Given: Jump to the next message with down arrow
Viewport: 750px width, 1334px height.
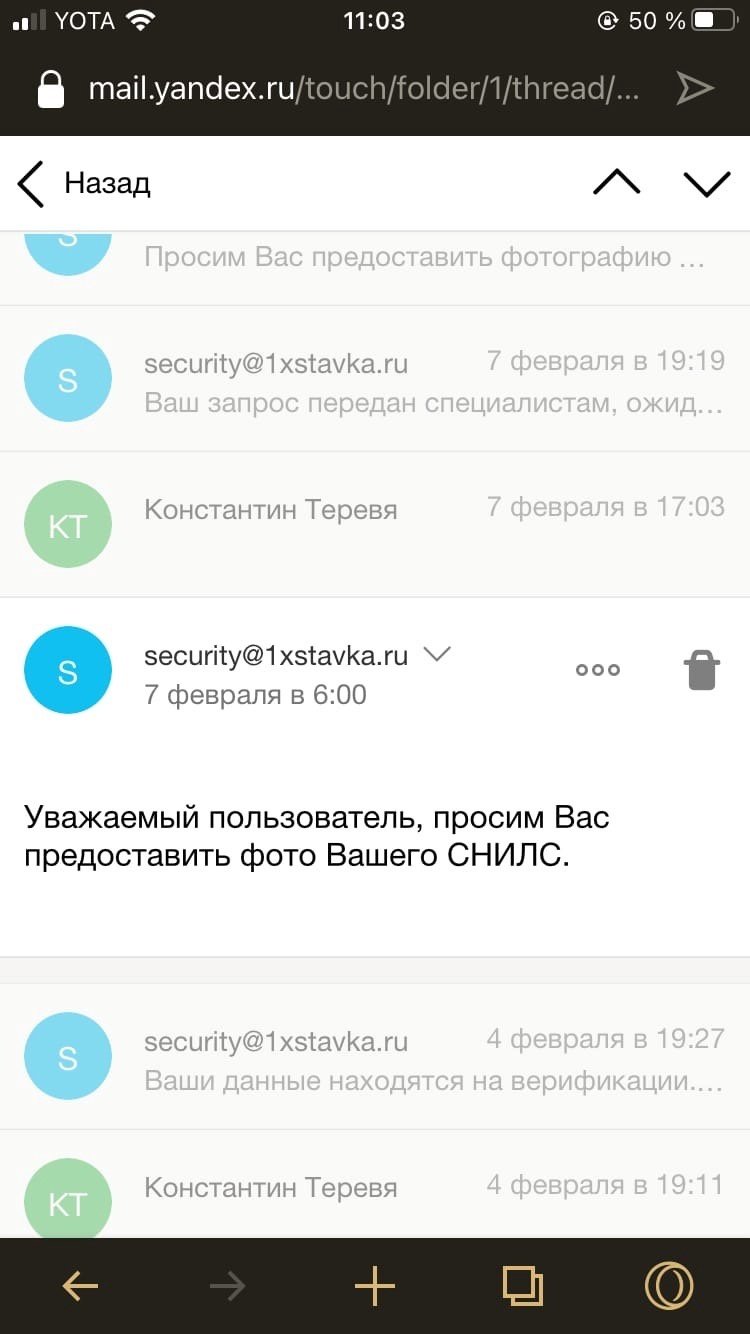Looking at the screenshot, I should (707, 183).
